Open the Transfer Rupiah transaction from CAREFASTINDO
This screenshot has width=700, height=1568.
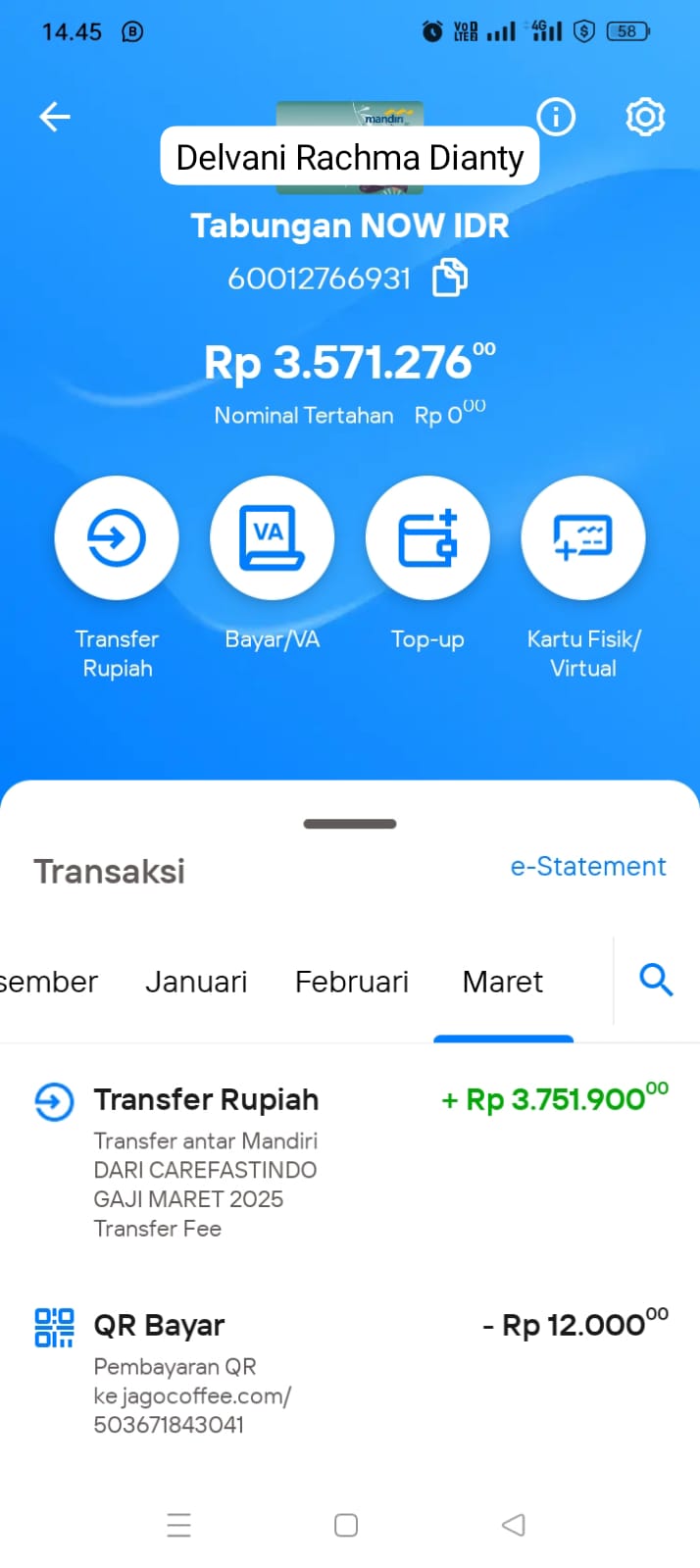[350, 1161]
